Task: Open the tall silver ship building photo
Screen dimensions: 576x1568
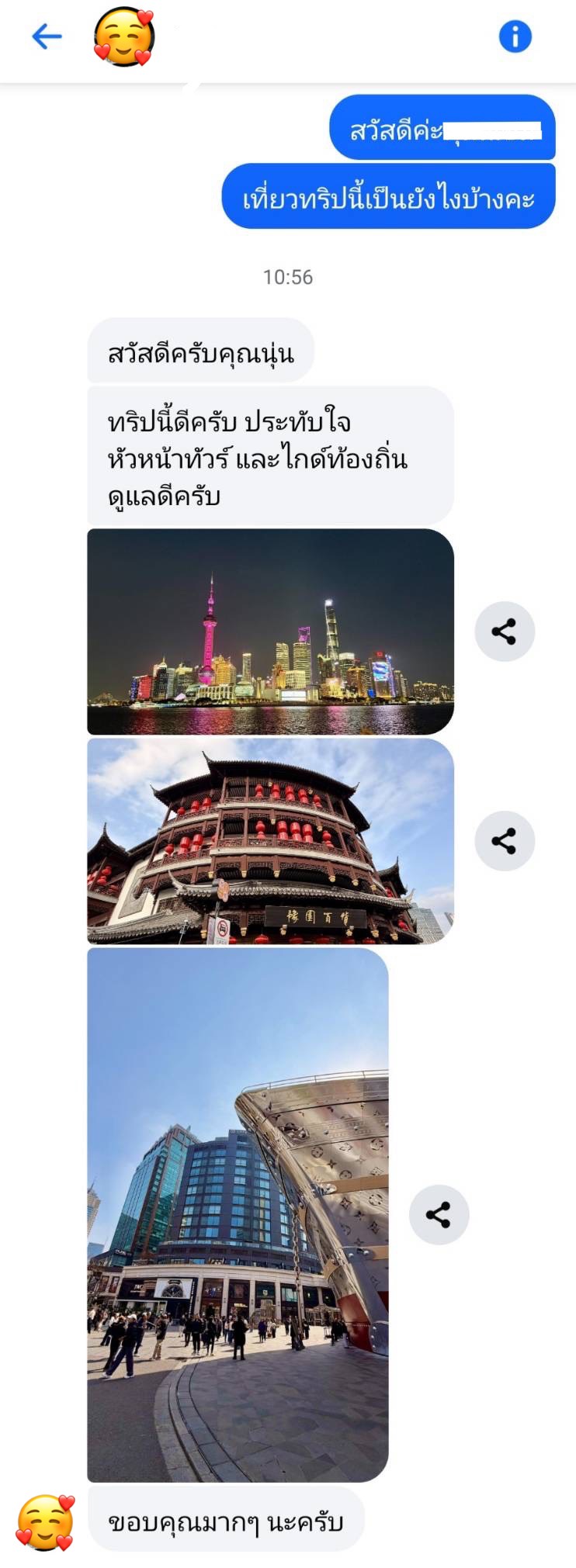Action: click(x=238, y=1214)
